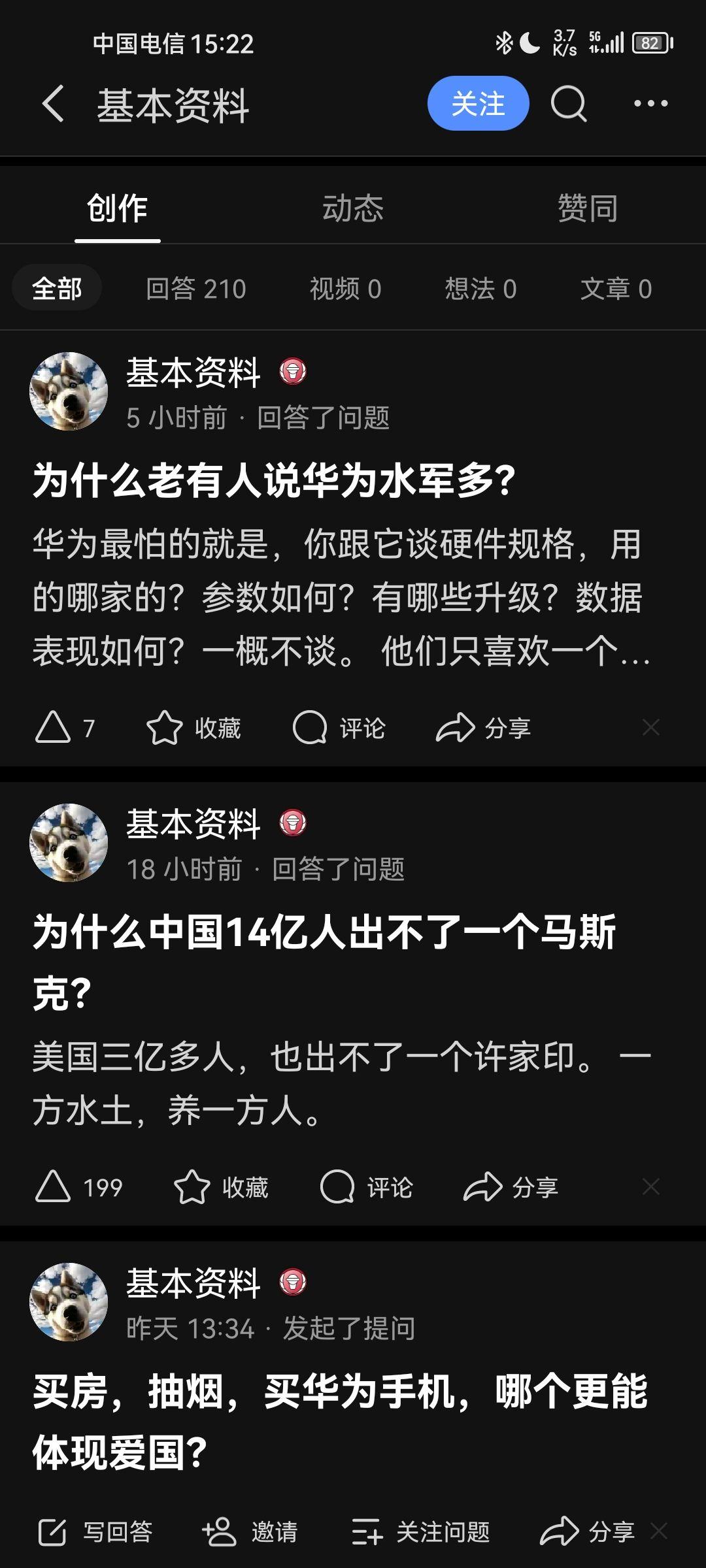The height and width of the screenshot is (1568, 706).
Task: Tap 写回答 on the 买房抽烟 question
Action: (x=95, y=1532)
